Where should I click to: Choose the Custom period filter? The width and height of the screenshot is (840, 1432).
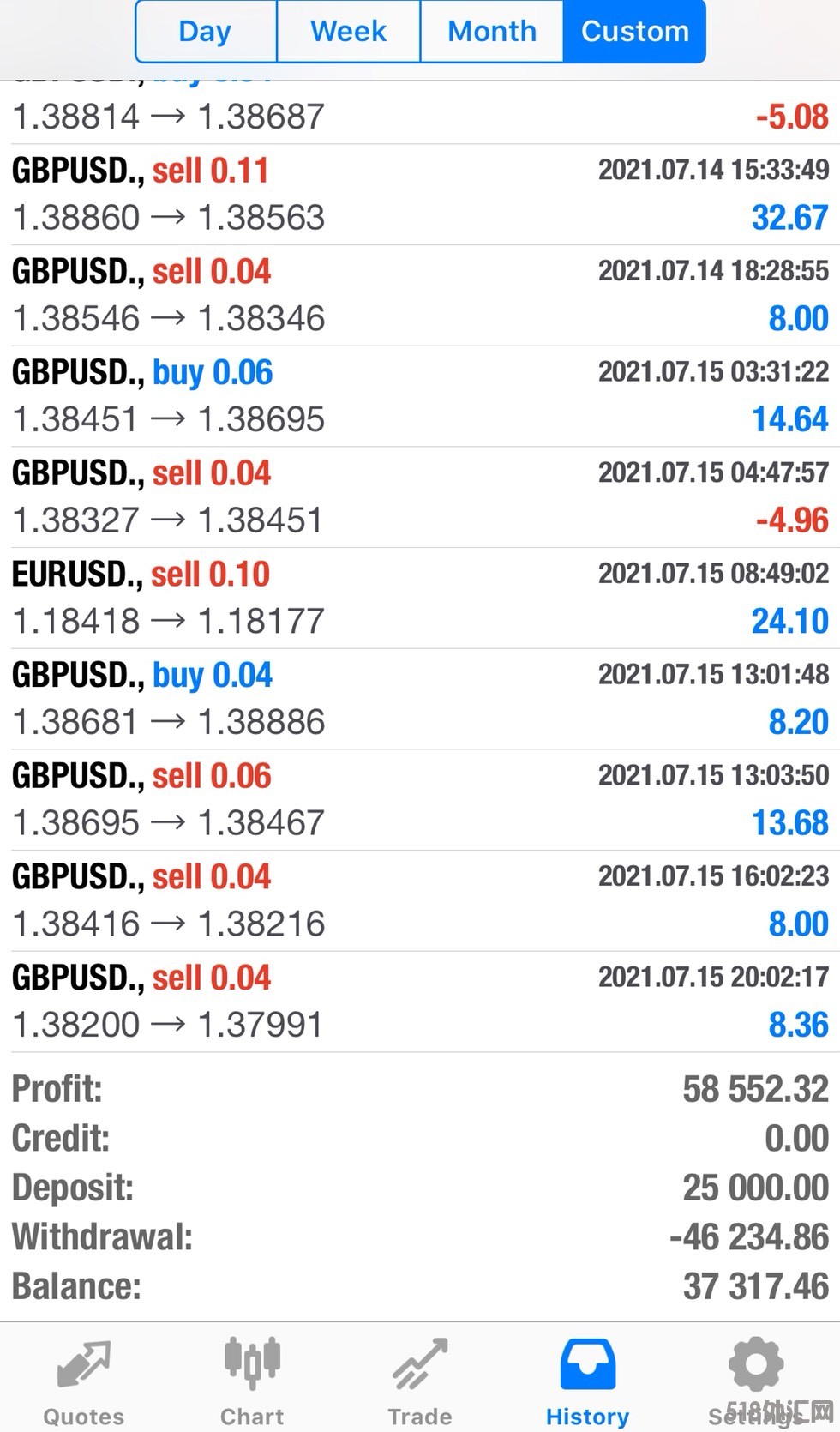tap(634, 32)
